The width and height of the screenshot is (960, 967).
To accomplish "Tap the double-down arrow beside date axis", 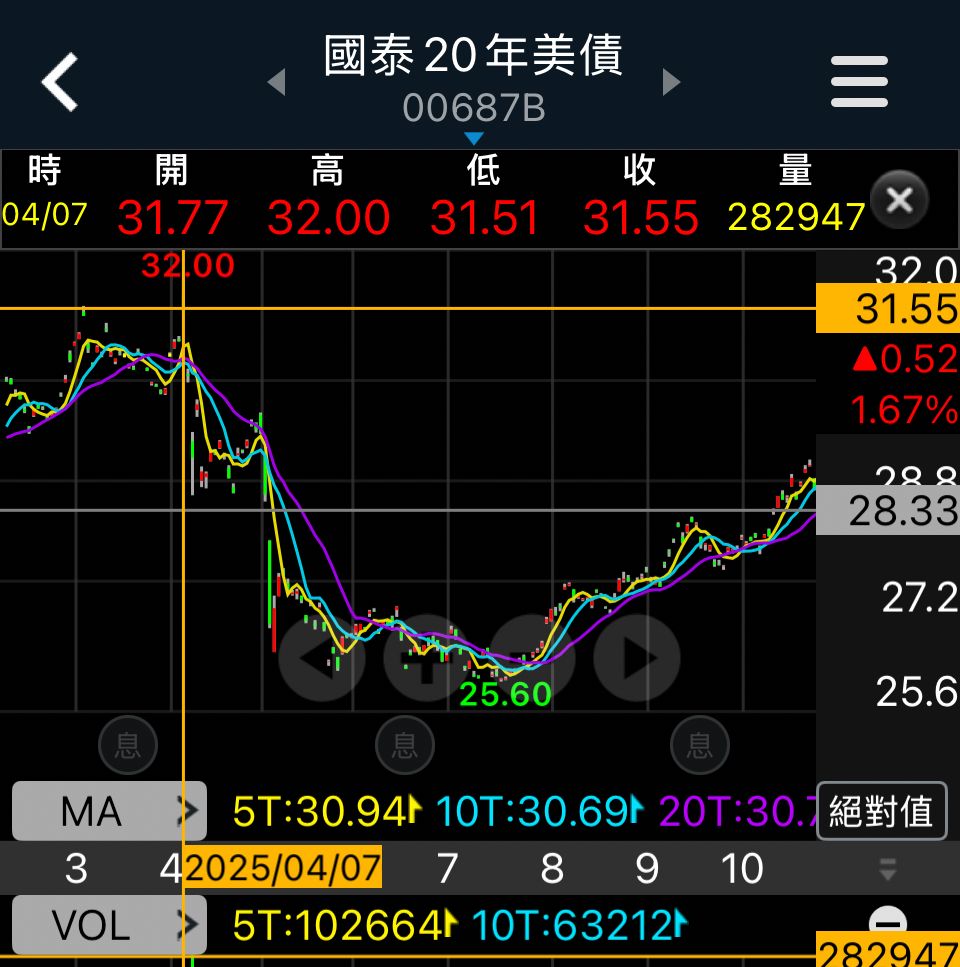I will pos(887,869).
